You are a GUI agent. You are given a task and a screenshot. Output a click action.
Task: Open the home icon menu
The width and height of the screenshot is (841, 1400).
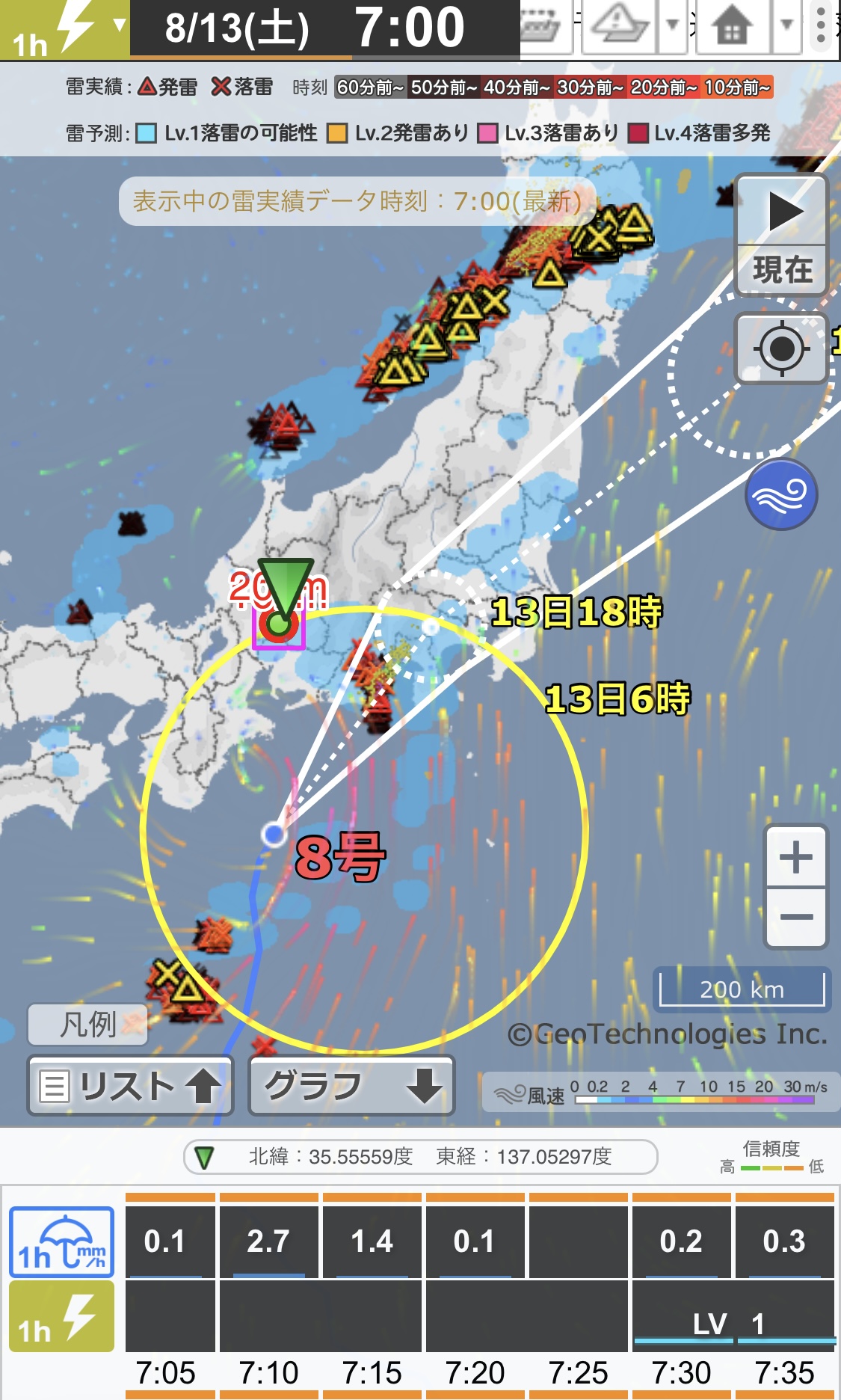click(731, 27)
